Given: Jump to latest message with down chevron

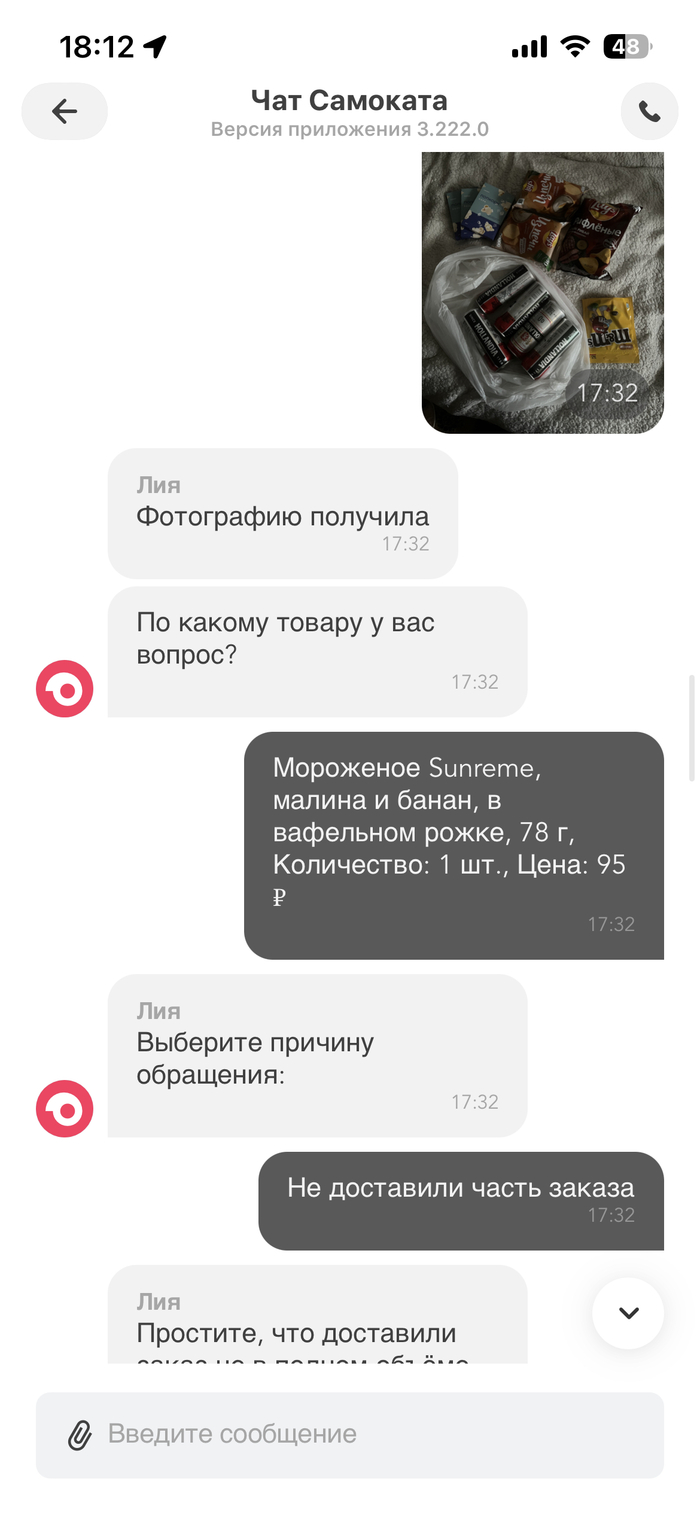Looking at the screenshot, I should tap(628, 1313).
